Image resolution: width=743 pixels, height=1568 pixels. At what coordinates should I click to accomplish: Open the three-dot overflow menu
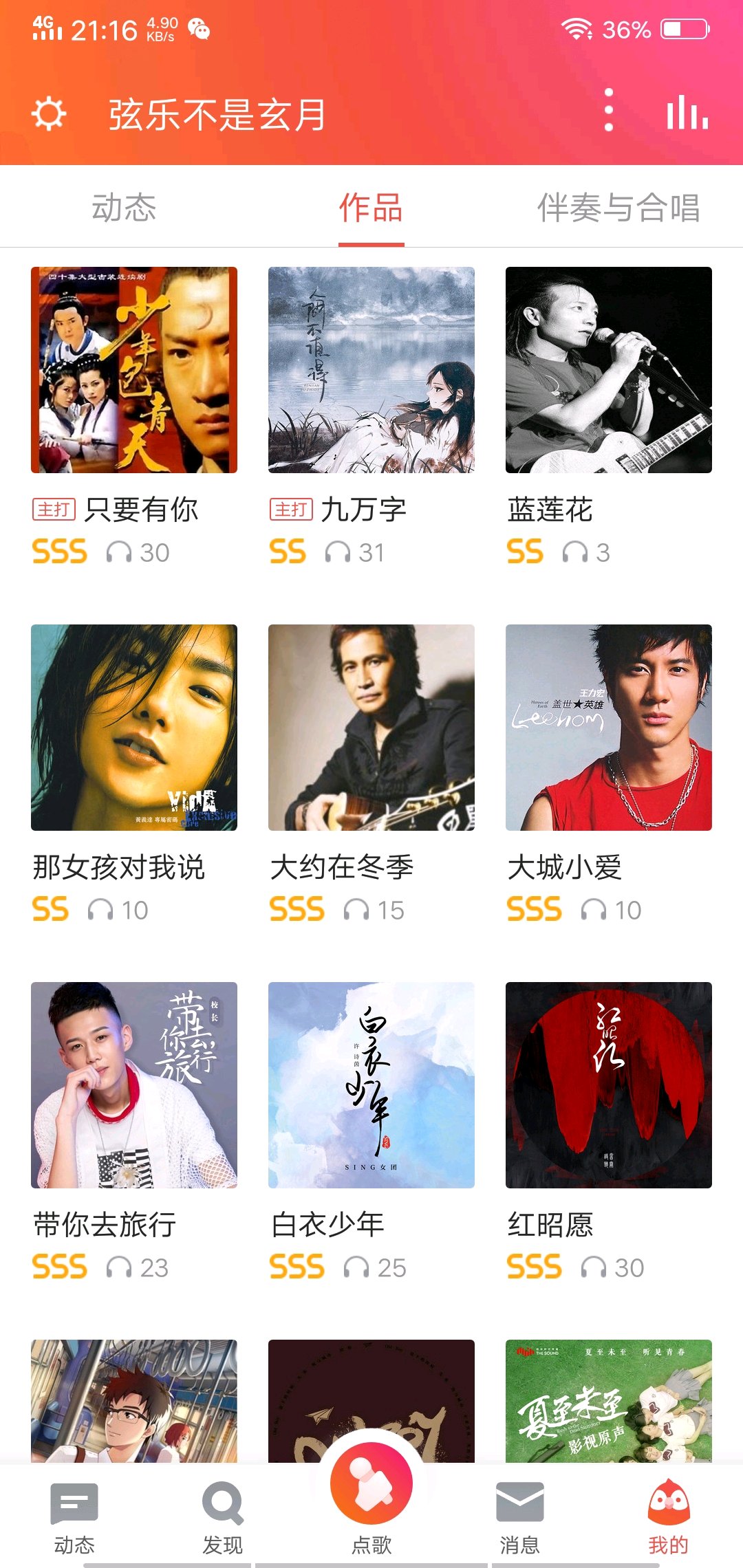coord(608,110)
